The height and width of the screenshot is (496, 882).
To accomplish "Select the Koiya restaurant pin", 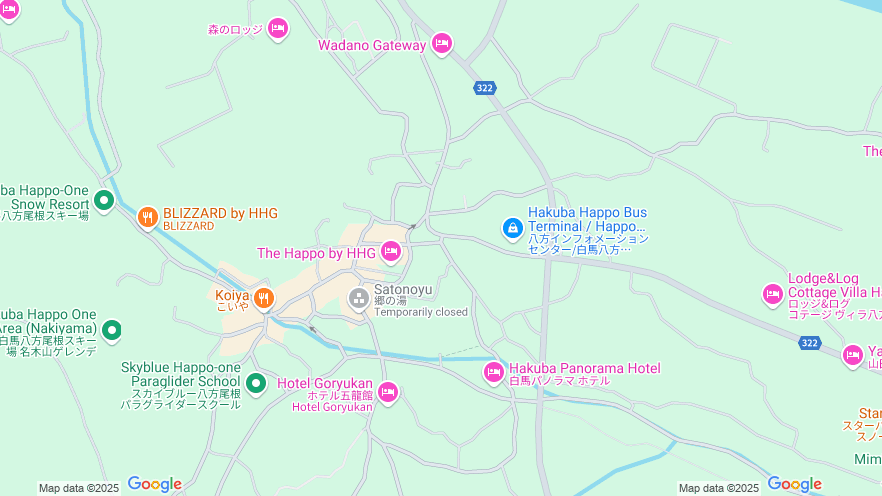I will [264, 297].
